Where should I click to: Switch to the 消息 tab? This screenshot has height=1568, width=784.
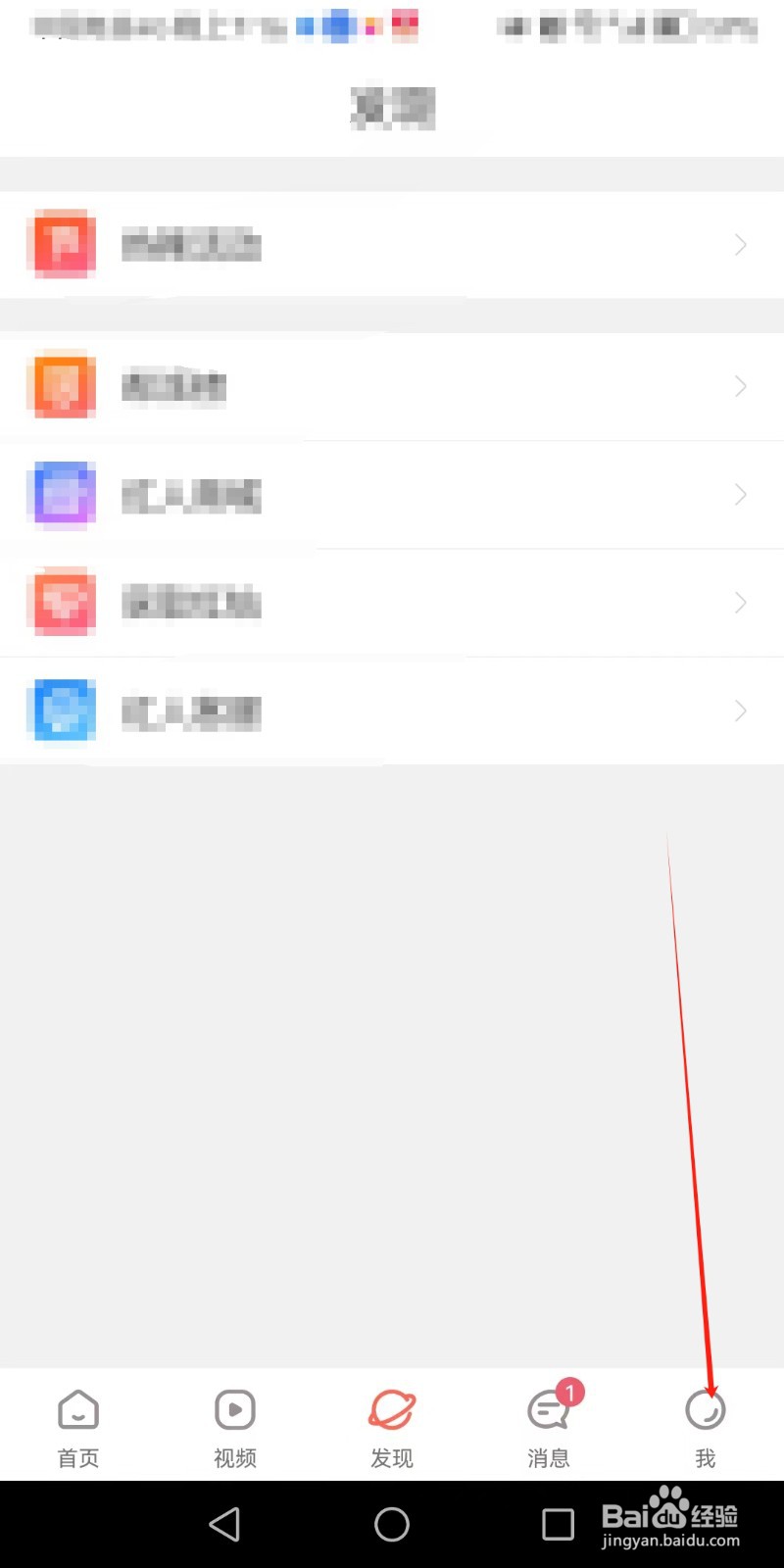tap(549, 1431)
